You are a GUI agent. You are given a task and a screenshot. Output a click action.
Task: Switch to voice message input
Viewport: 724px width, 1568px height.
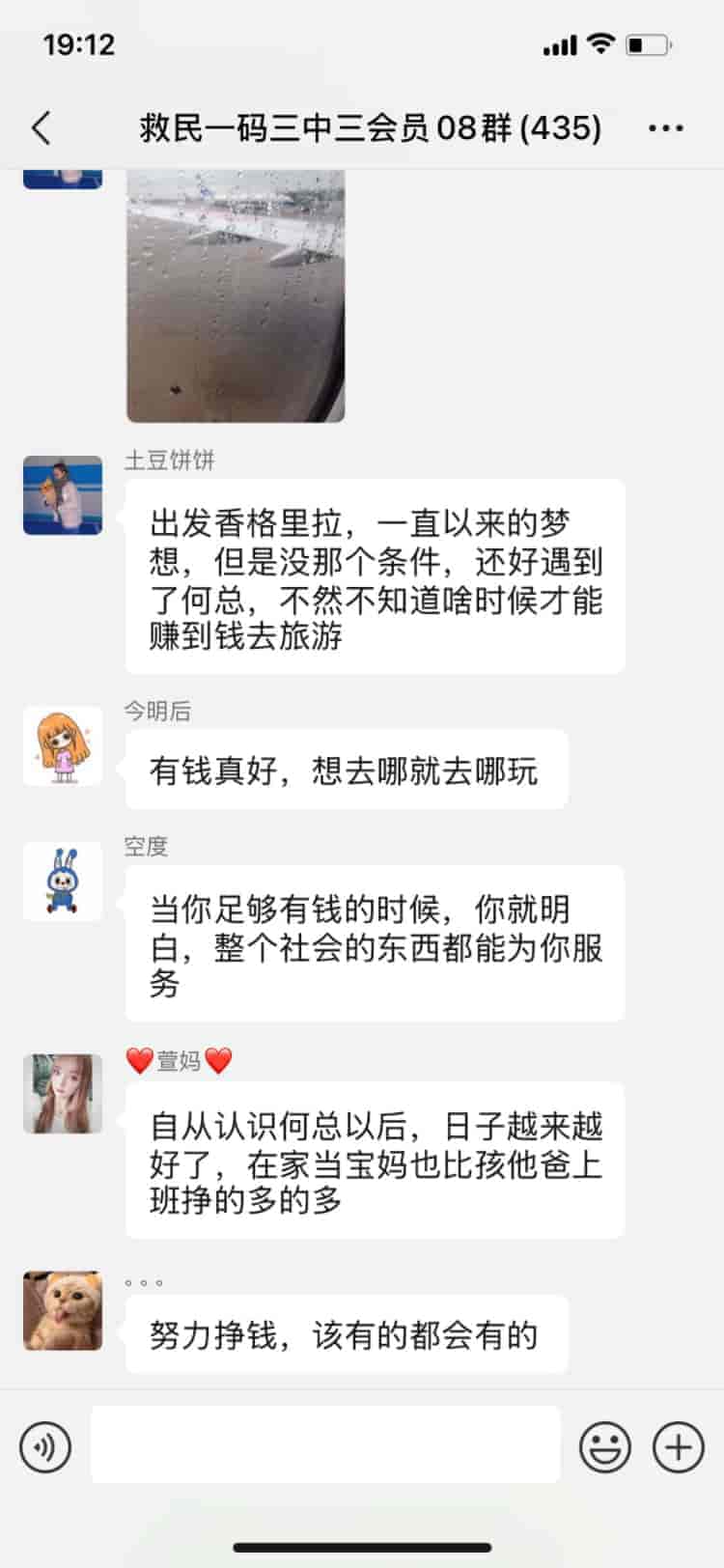coord(45,1446)
